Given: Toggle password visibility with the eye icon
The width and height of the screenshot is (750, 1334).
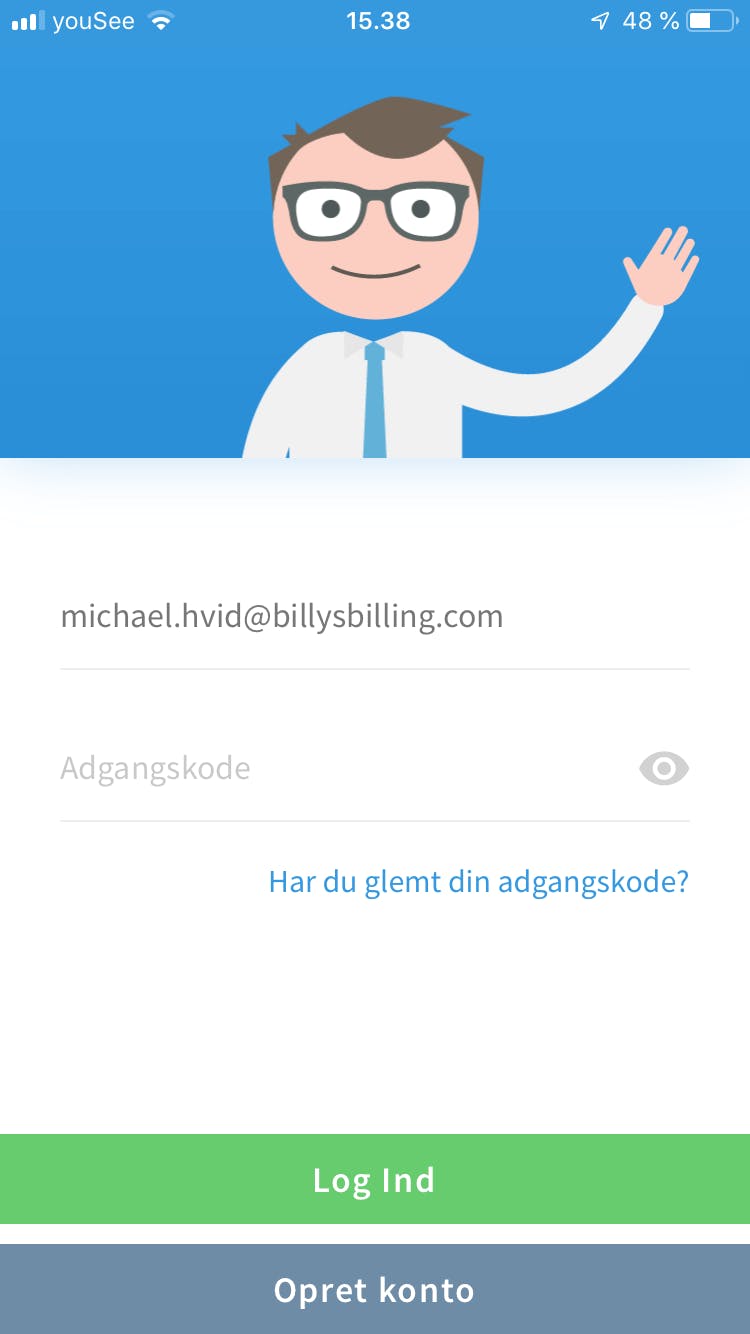Looking at the screenshot, I should click(664, 769).
